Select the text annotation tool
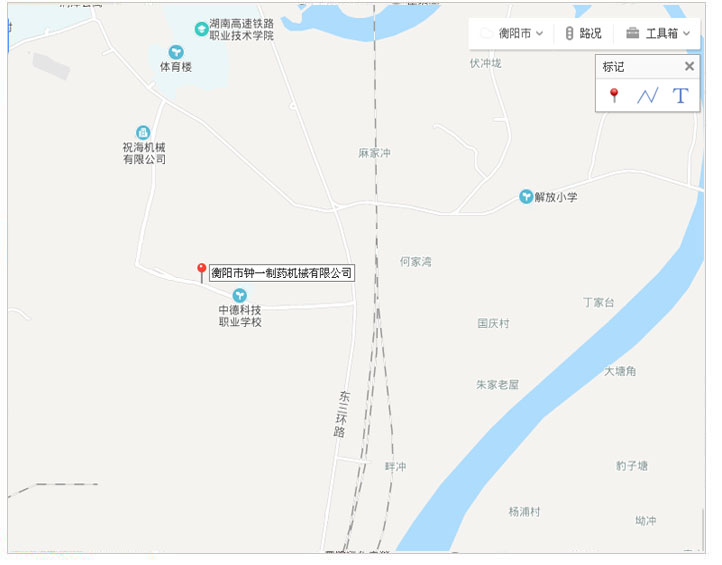722x565 pixels. [680, 96]
